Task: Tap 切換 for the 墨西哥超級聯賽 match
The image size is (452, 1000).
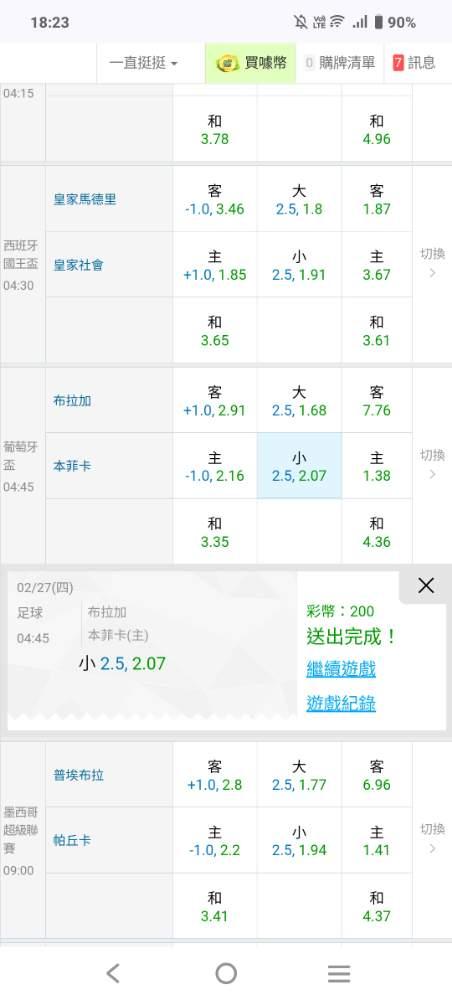Action: point(432,839)
